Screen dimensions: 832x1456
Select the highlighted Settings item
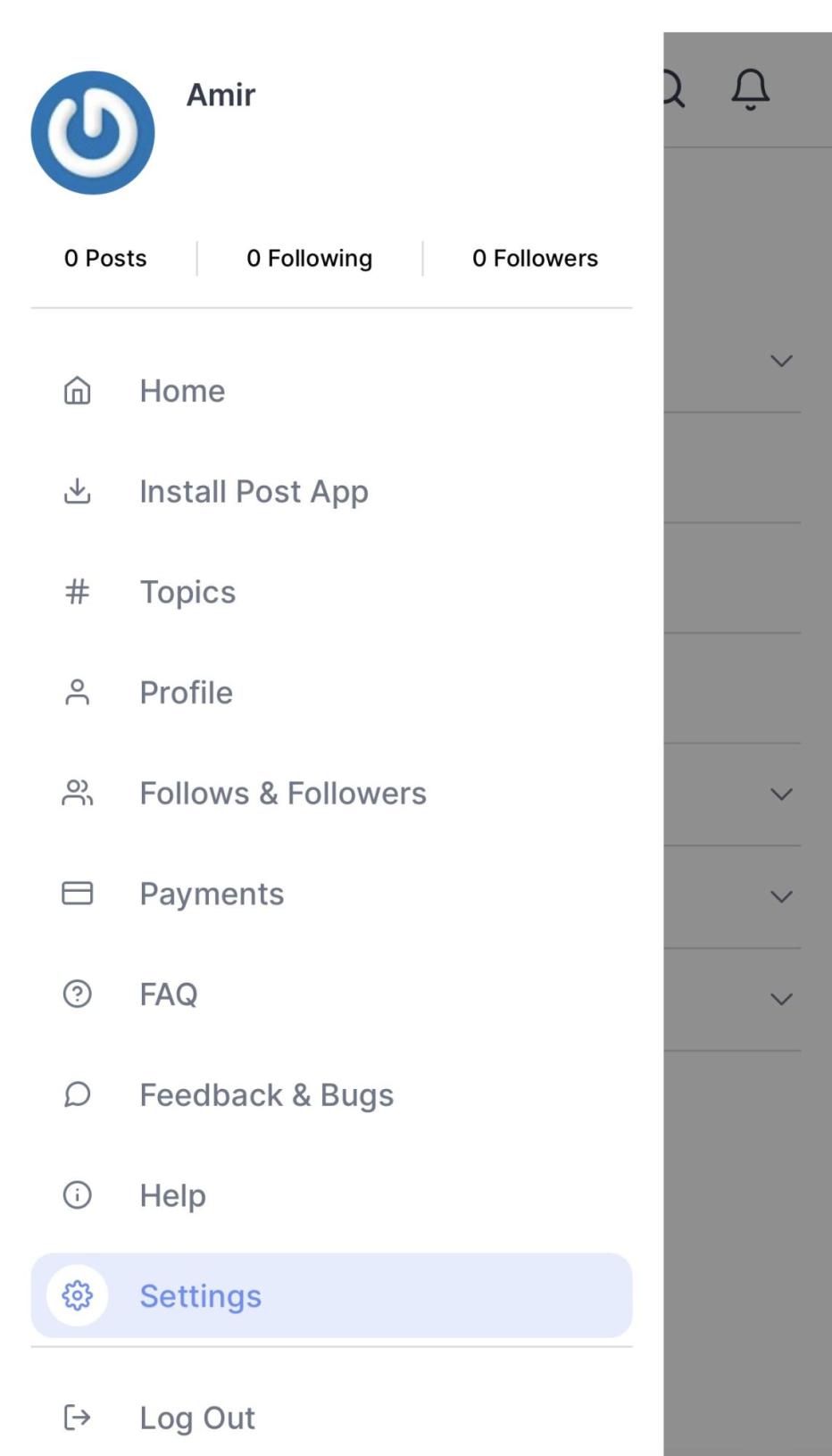pyautogui.click(x=331, y=1295)
